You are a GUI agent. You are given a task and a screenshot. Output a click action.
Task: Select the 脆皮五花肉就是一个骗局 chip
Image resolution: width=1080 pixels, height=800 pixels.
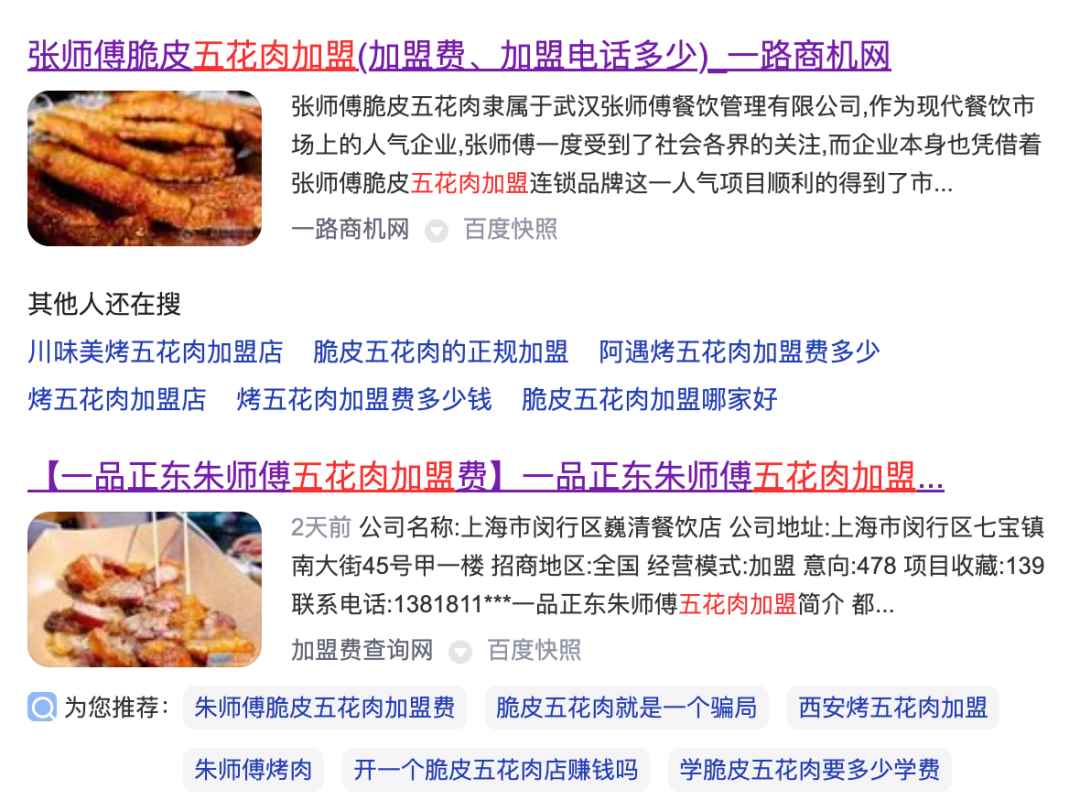[x=626, y=708]
